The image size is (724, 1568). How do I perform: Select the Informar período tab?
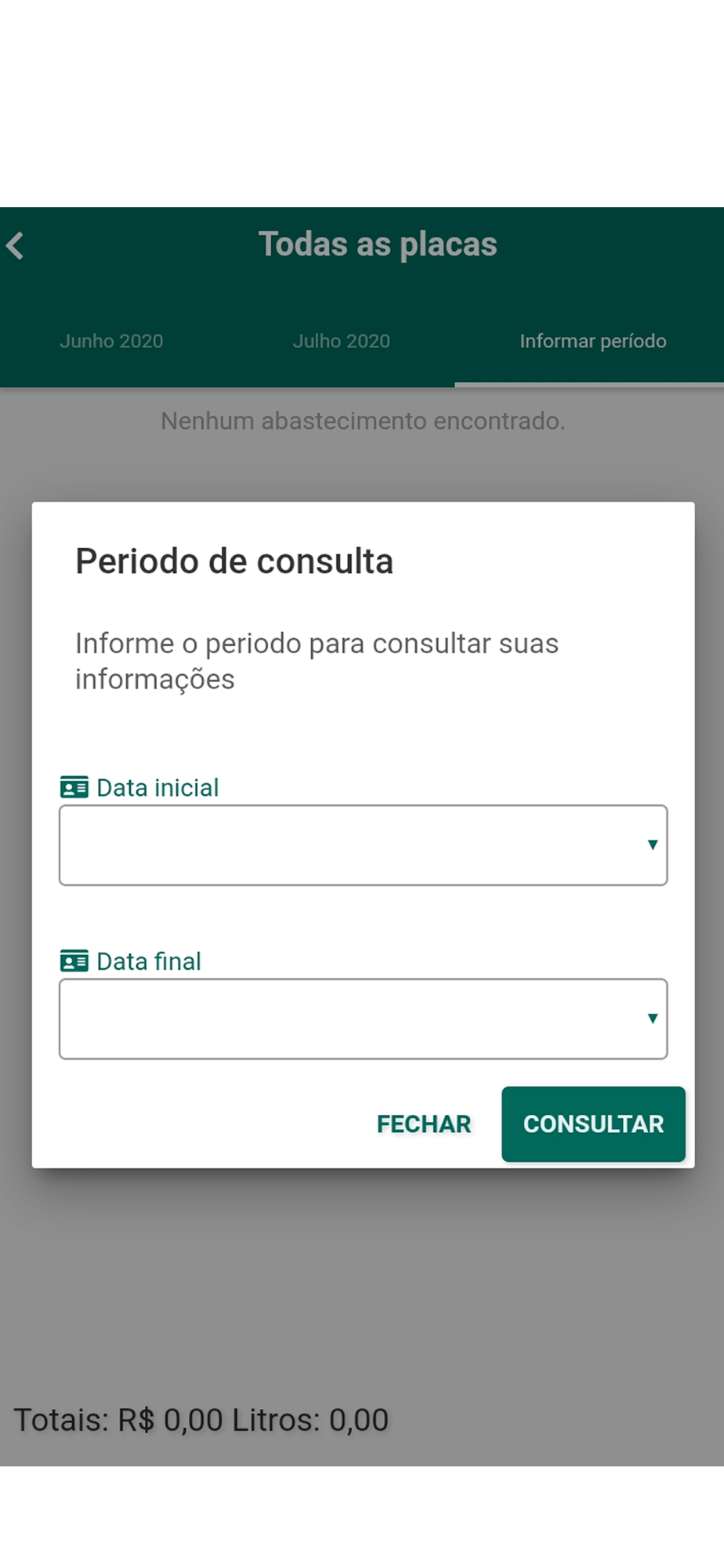[592, 341]
